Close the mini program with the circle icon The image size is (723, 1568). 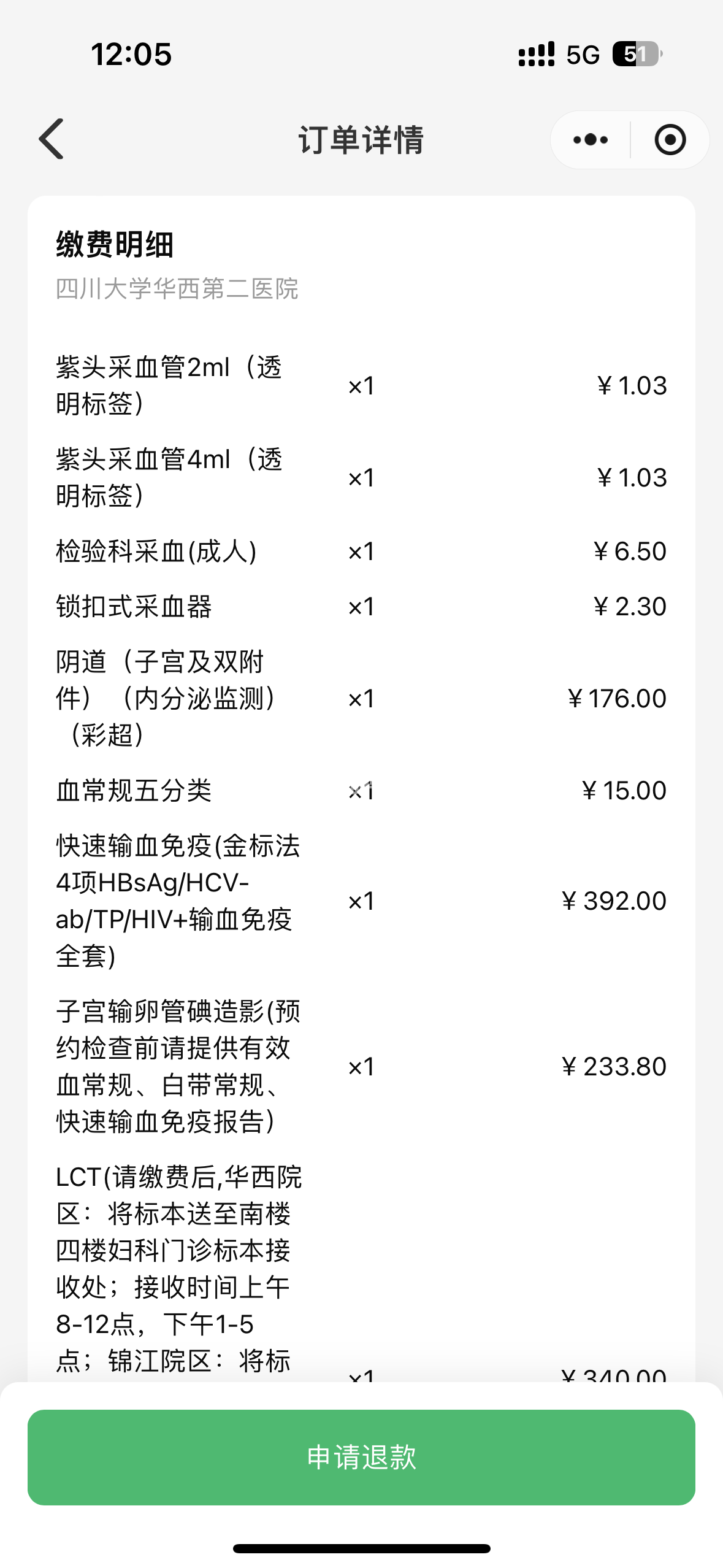[x=670, y=140]
